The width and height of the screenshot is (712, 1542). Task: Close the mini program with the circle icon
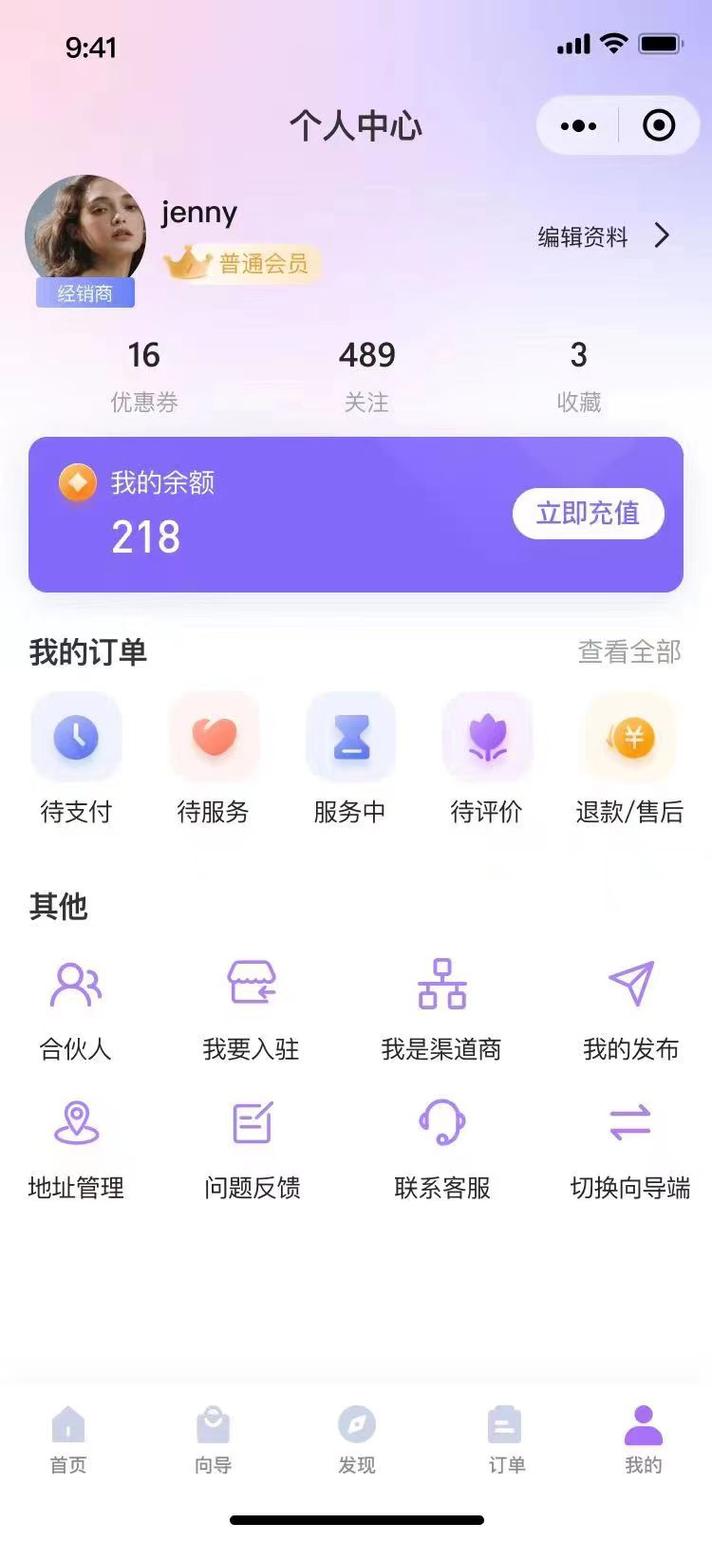coord(658,126)
